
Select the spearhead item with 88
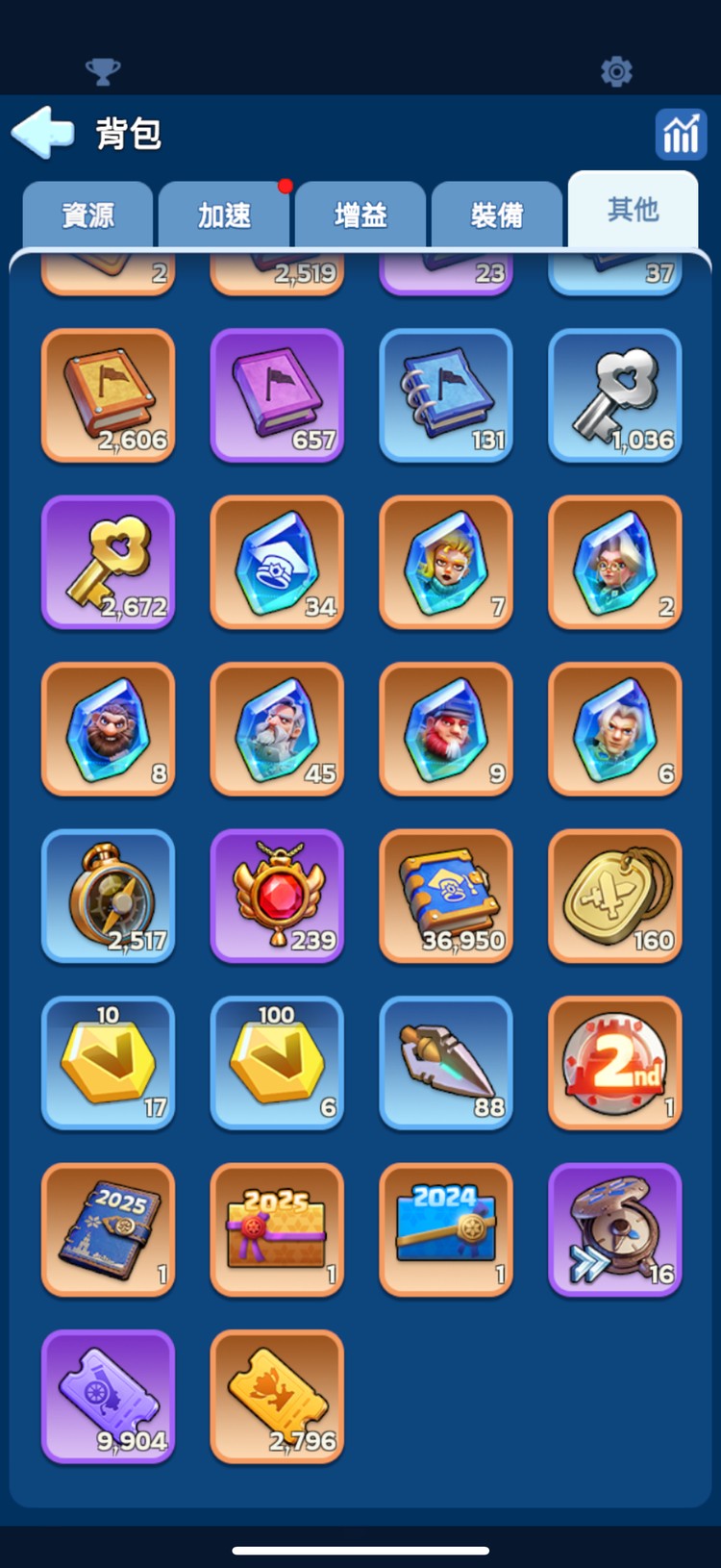point(446,1063)
